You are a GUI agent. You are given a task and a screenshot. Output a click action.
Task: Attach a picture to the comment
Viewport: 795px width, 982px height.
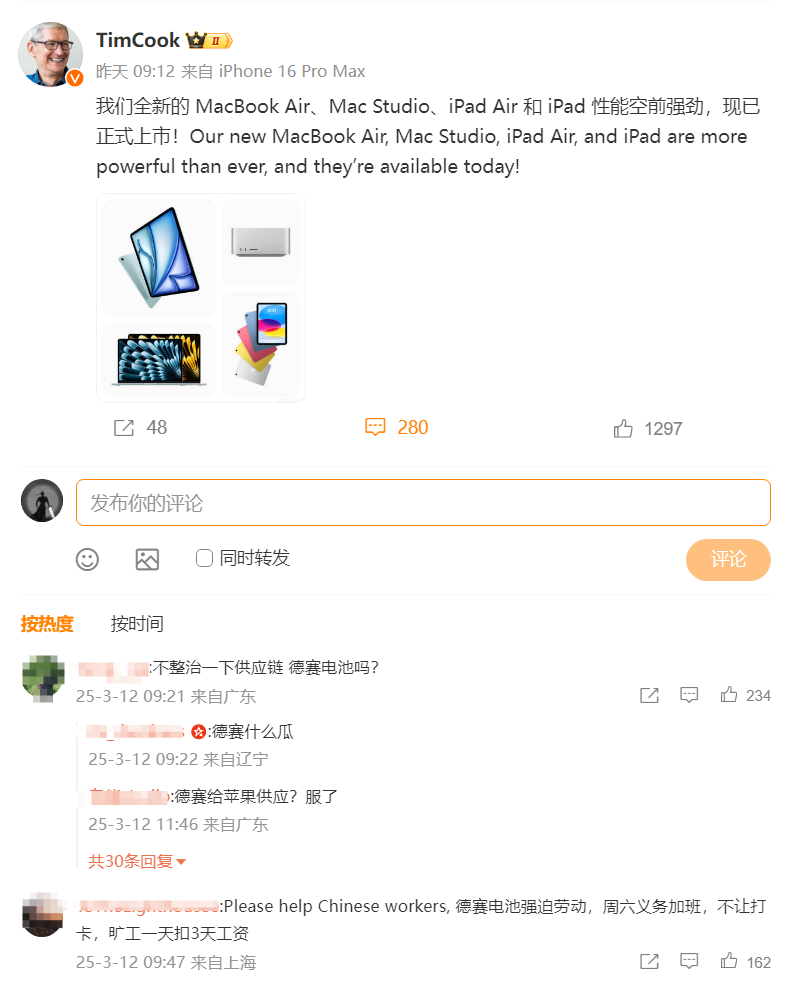coord(147,559)
